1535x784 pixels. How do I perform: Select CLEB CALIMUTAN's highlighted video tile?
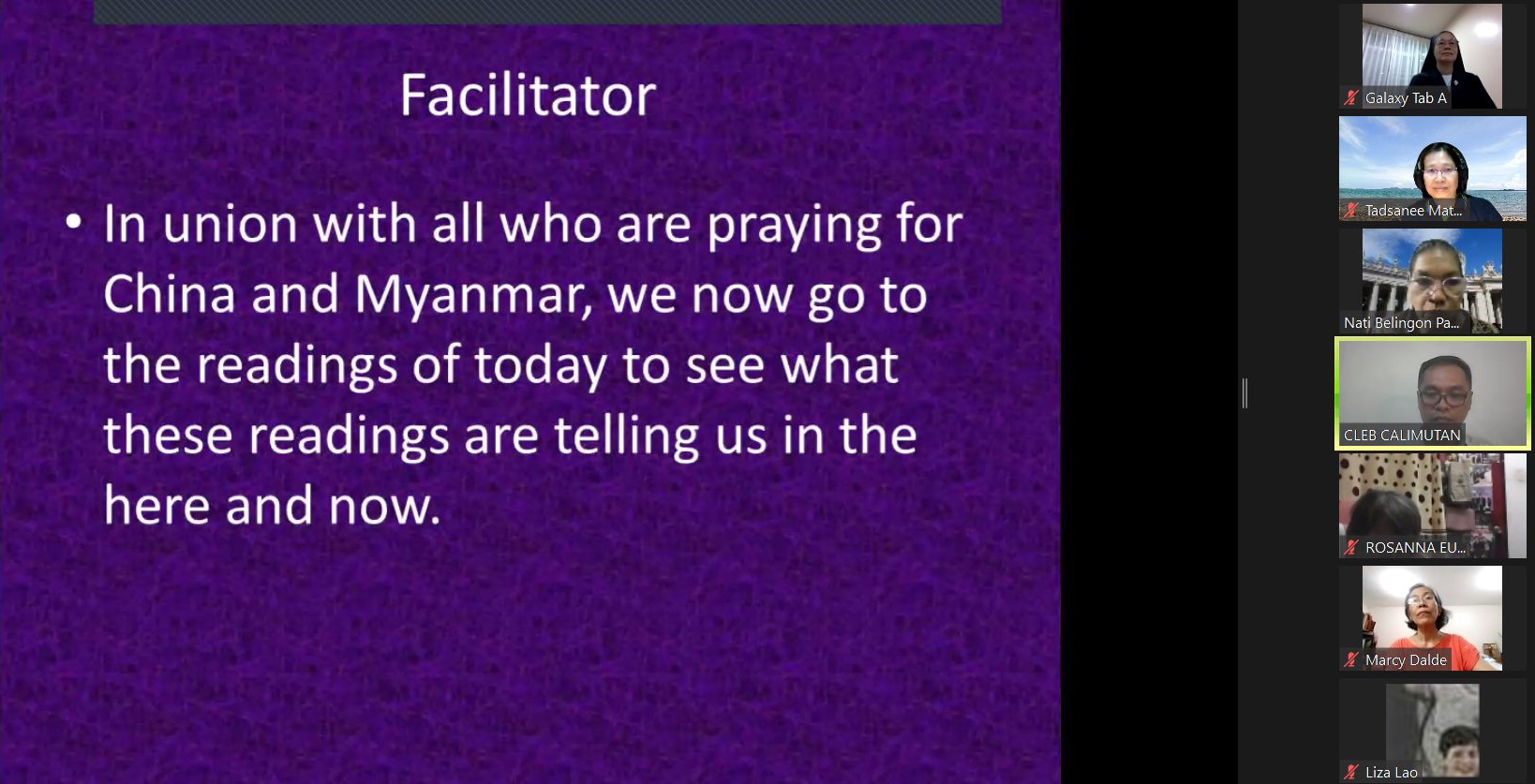(1432, 393)
